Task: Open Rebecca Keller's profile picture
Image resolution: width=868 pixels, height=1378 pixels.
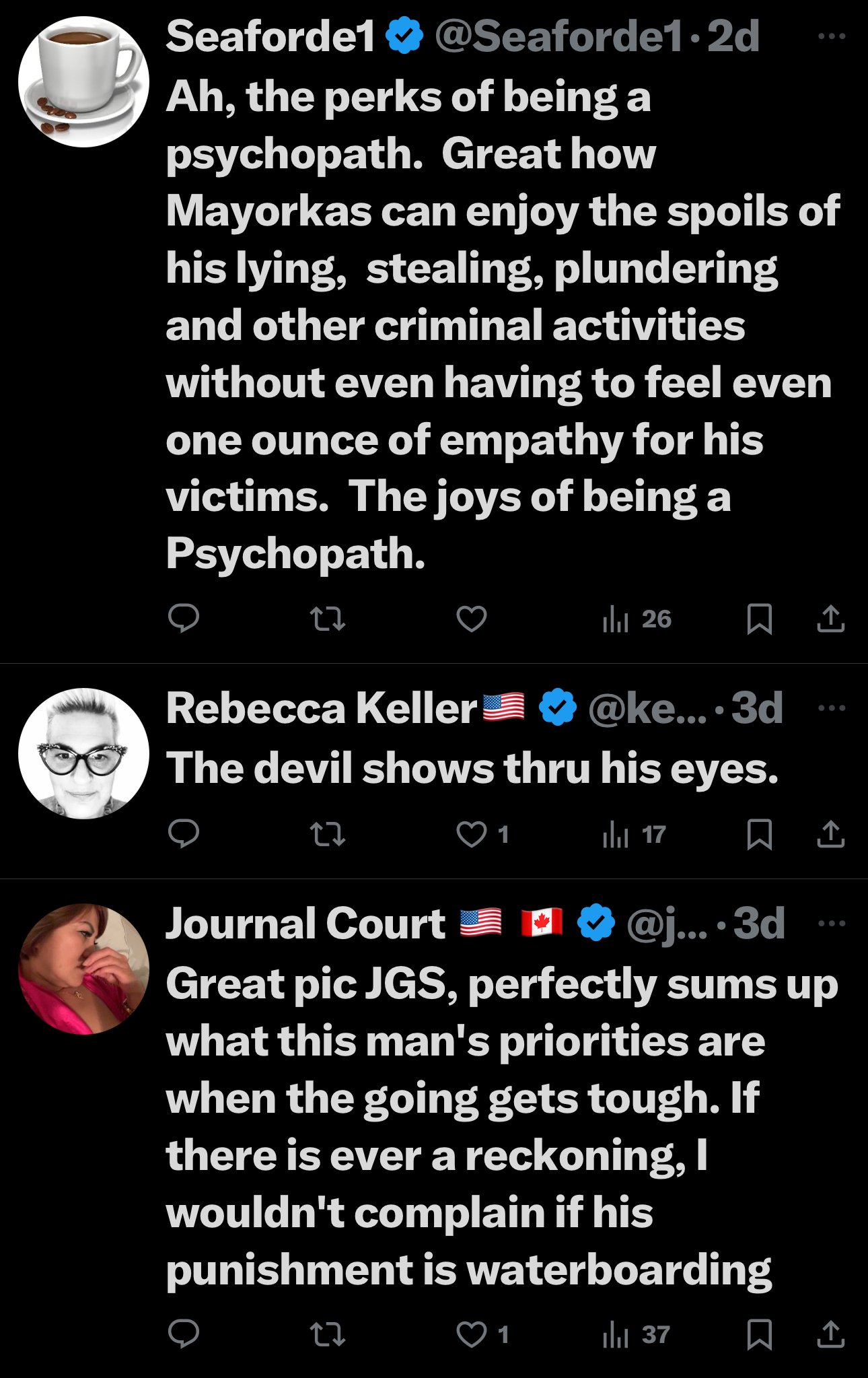Action: click(83, 753)
